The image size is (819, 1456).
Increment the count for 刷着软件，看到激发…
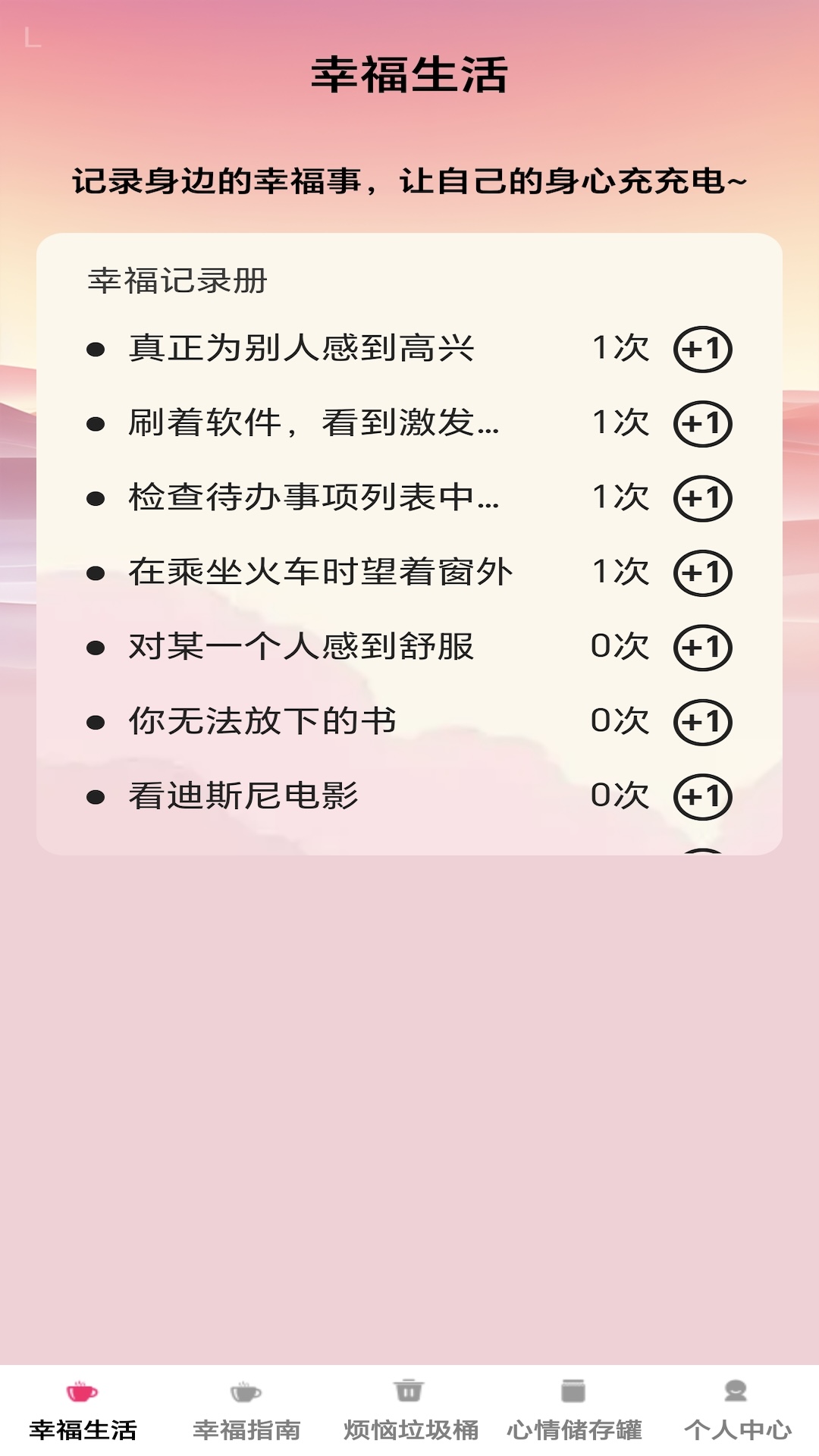702,424
